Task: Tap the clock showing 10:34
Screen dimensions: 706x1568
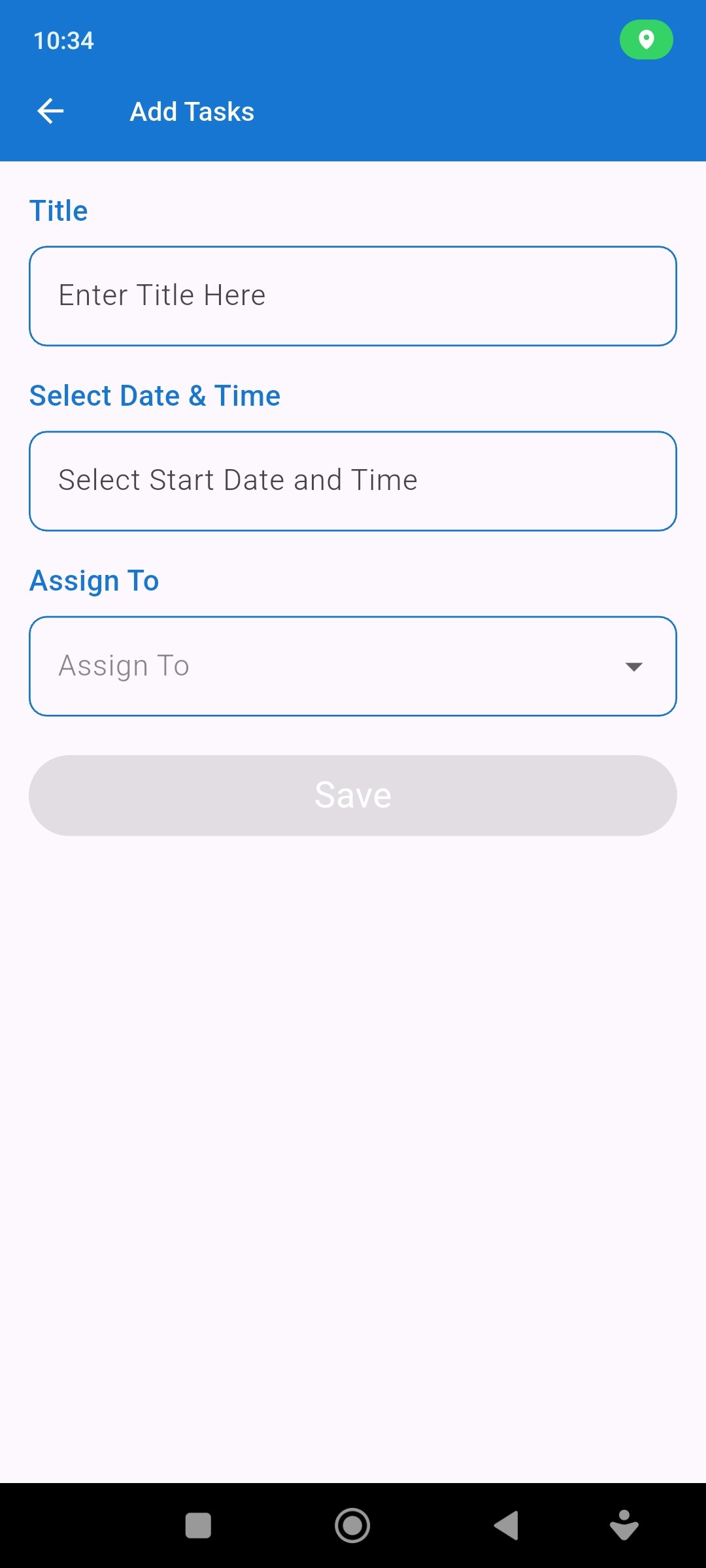Action: click(x=63, y=40)
